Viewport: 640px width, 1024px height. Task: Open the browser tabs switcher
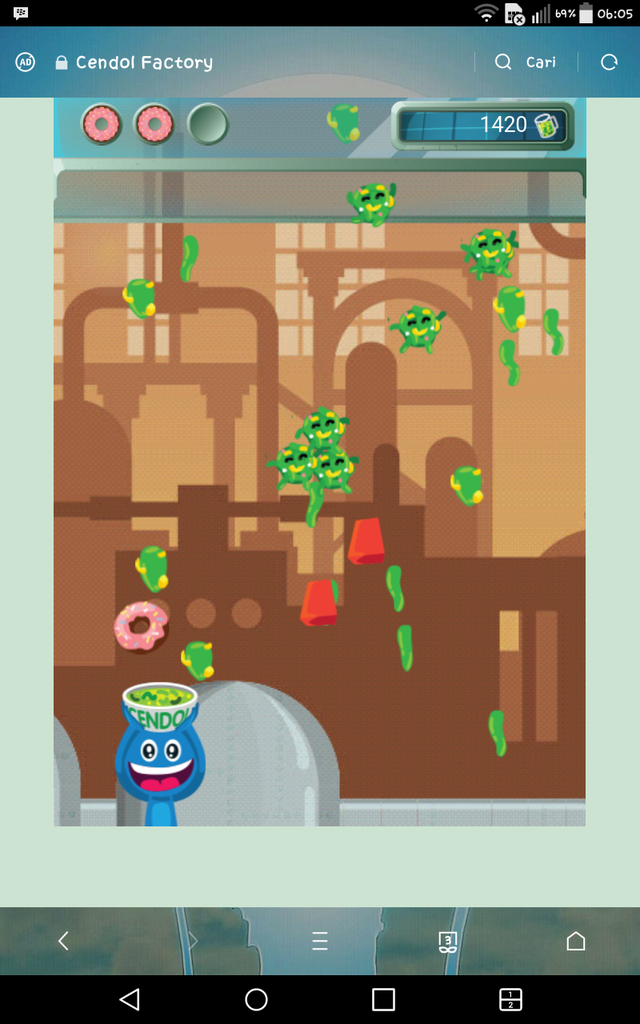pos(448,940)
